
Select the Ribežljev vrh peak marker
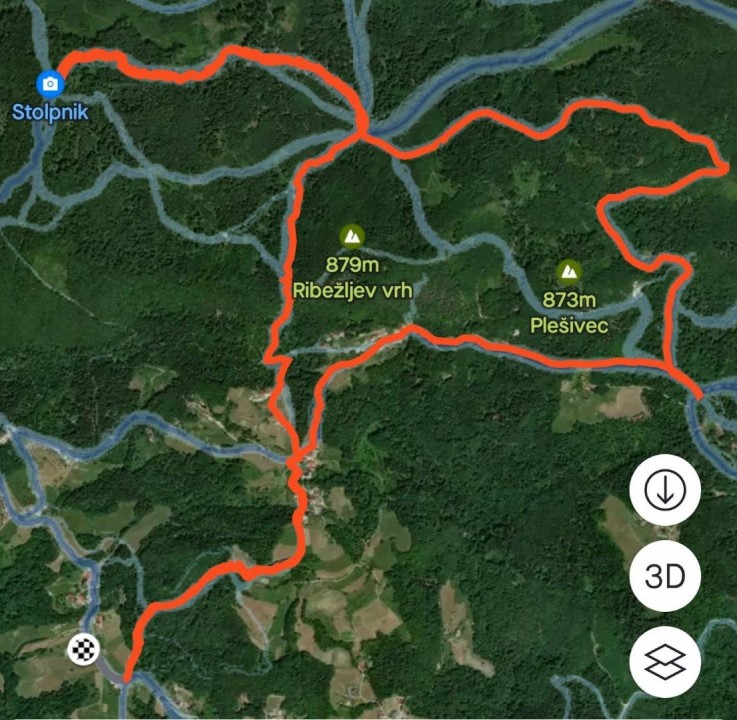(352, 236)
